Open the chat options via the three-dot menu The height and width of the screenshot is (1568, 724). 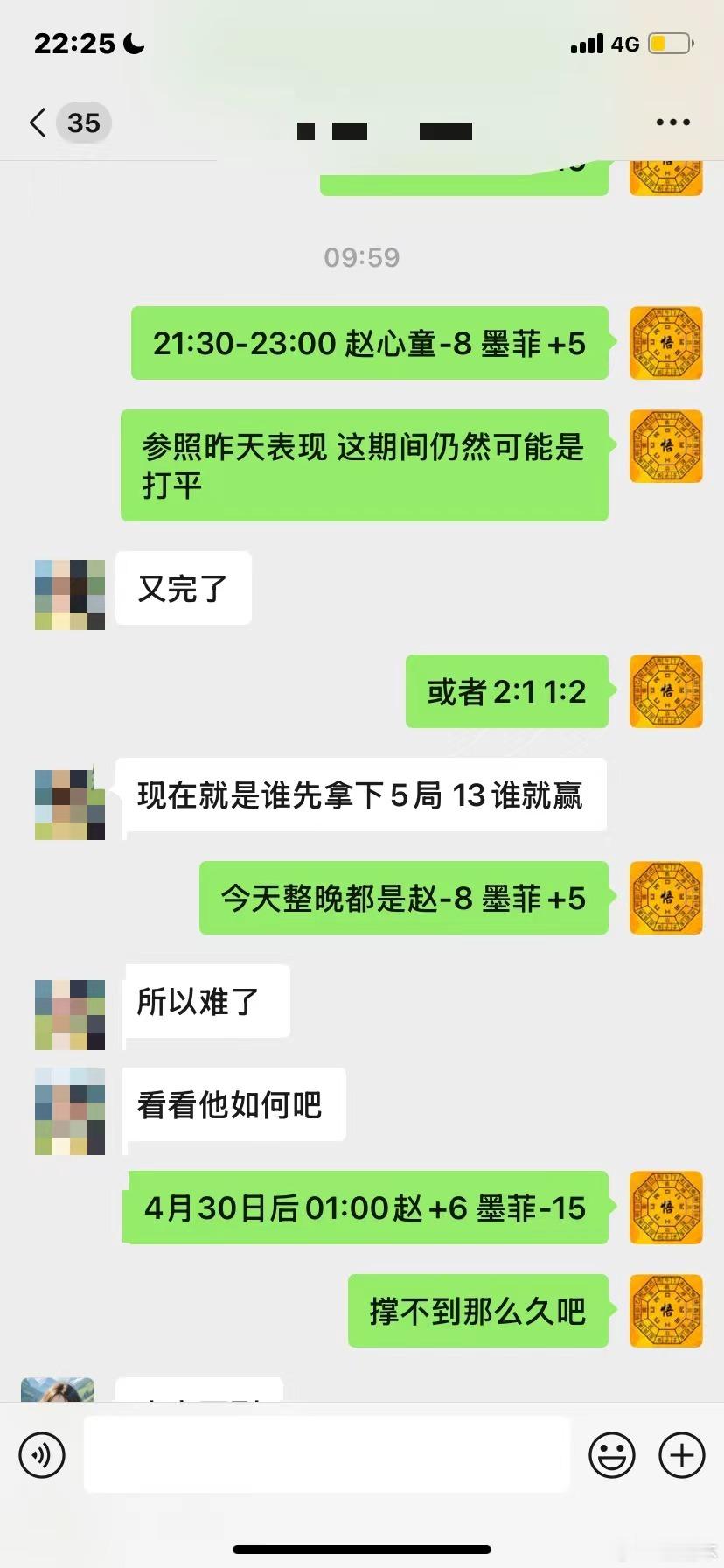671,122
